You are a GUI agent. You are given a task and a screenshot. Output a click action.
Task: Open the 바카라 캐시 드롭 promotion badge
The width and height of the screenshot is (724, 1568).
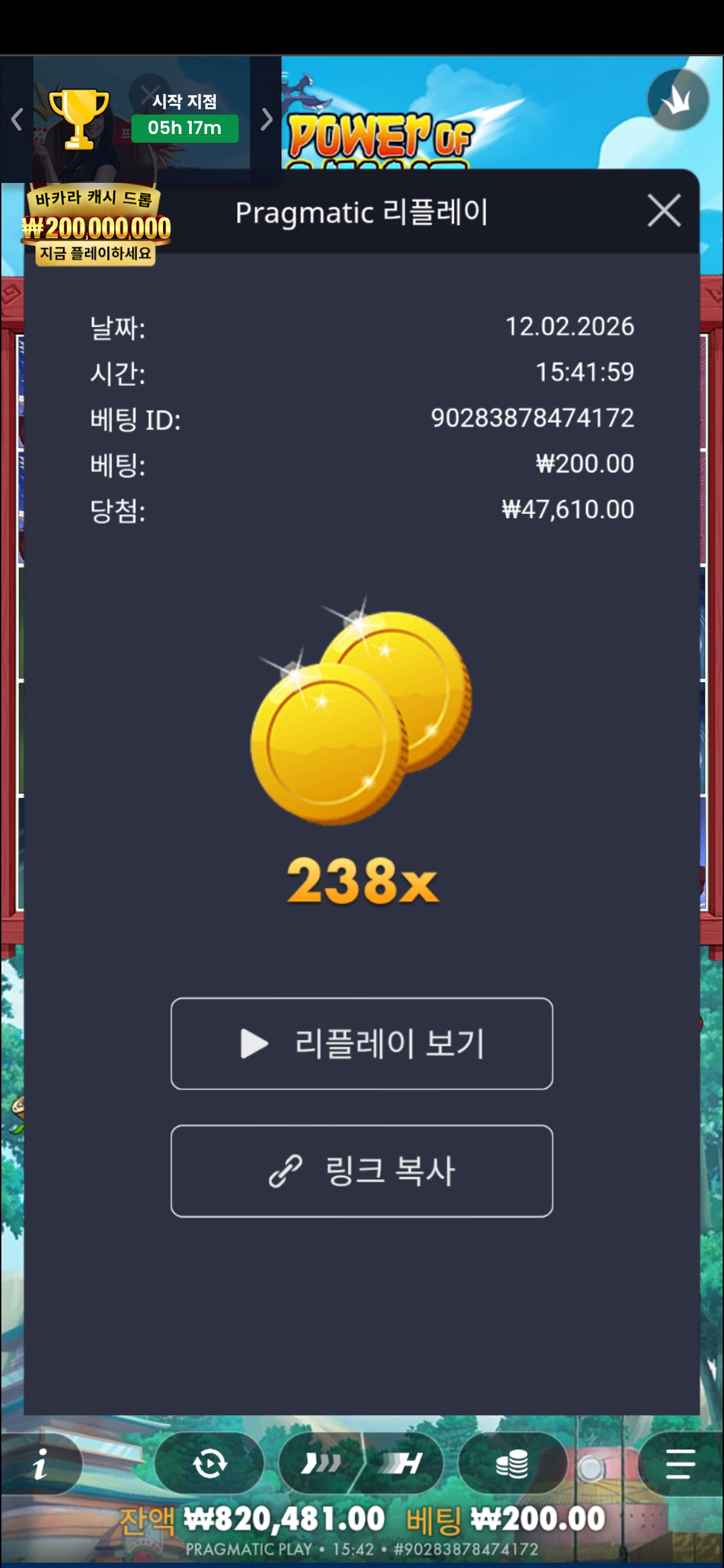tap(96, 225)
